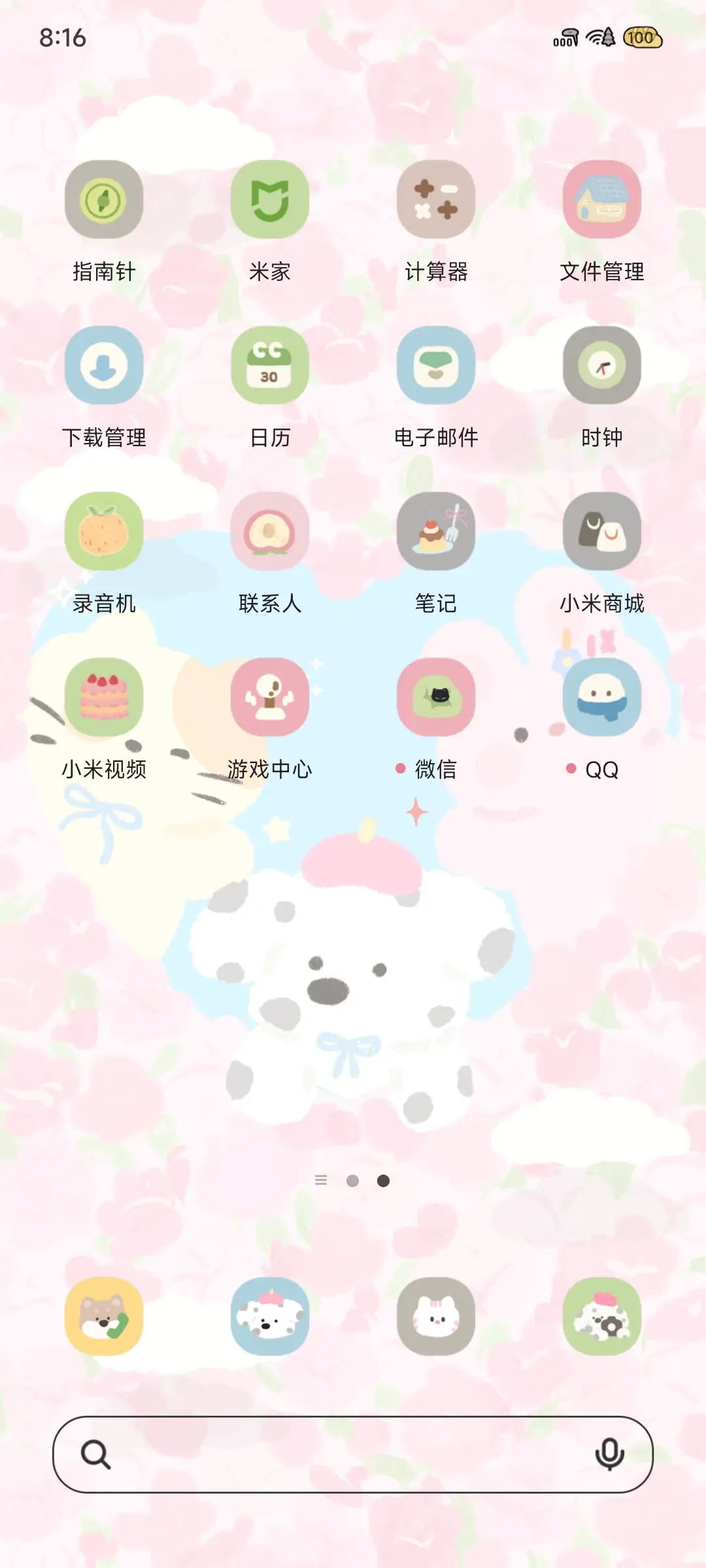This screenshot has width=706, height=1568.
Task: Open the 电子邮件 email app
Action: [437, 366]
